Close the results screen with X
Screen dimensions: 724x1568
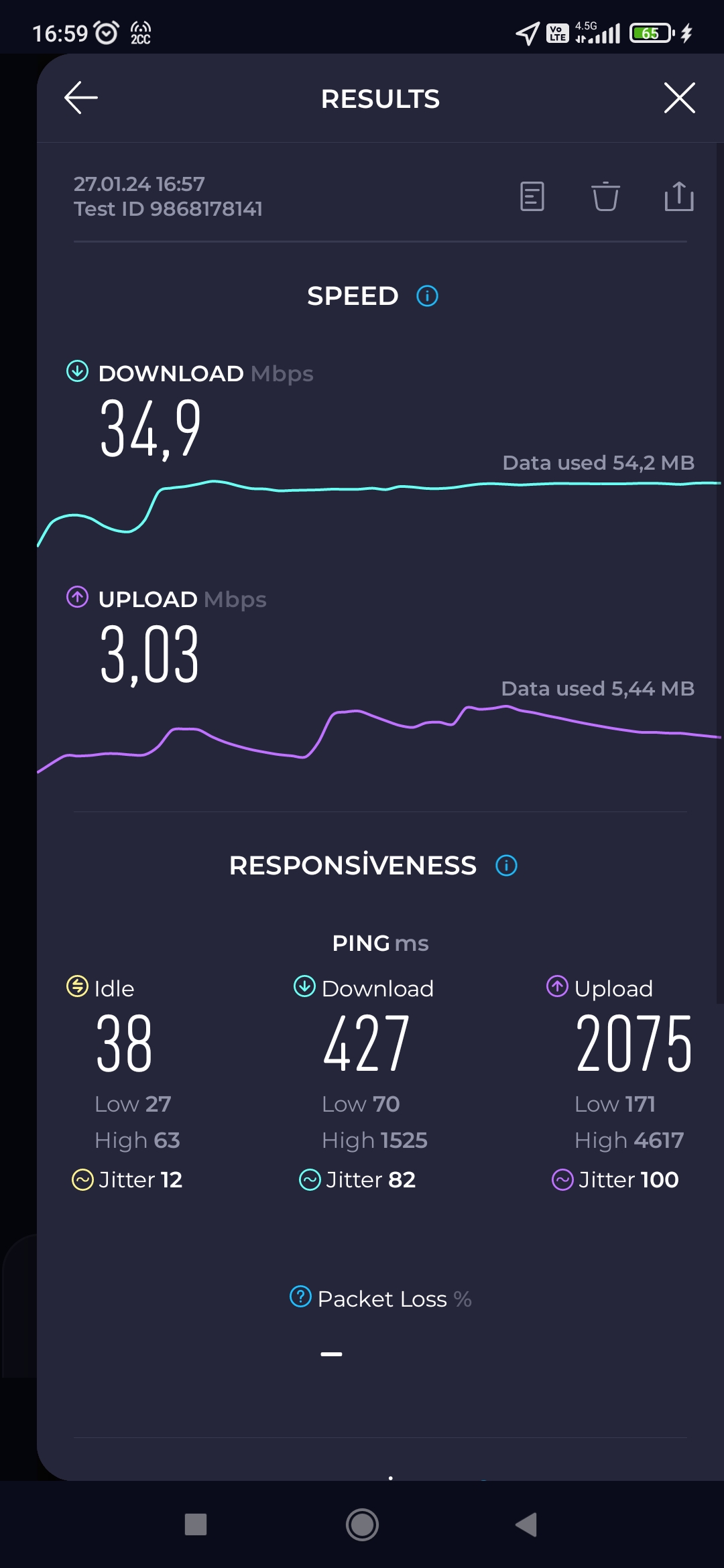point(679,98)
